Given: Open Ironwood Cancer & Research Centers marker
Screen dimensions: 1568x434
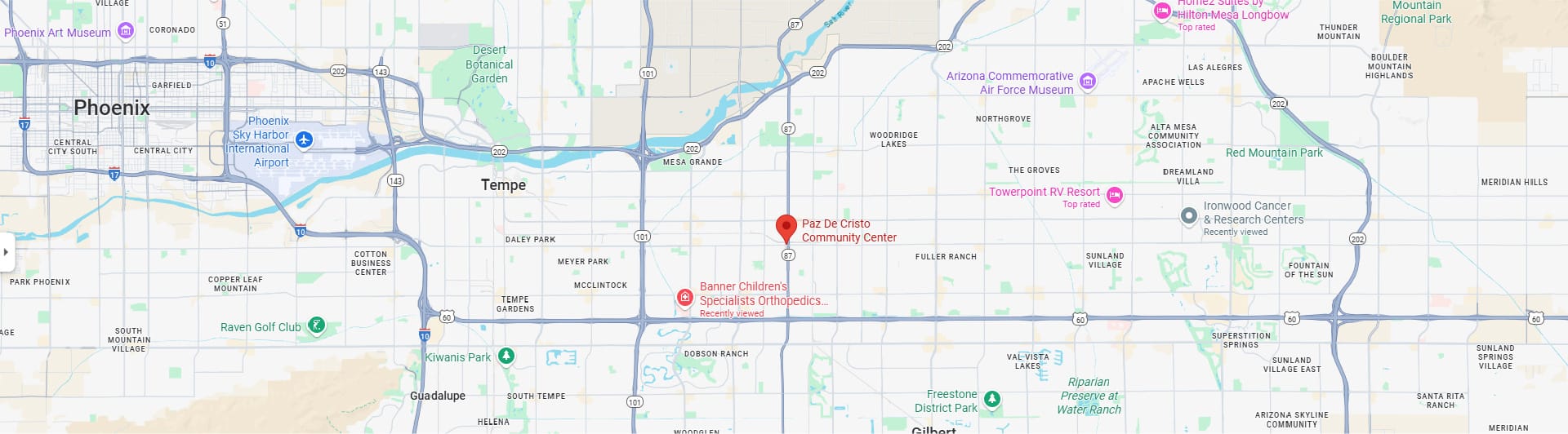Looking at the screenshot, I should coord(1189,216).
